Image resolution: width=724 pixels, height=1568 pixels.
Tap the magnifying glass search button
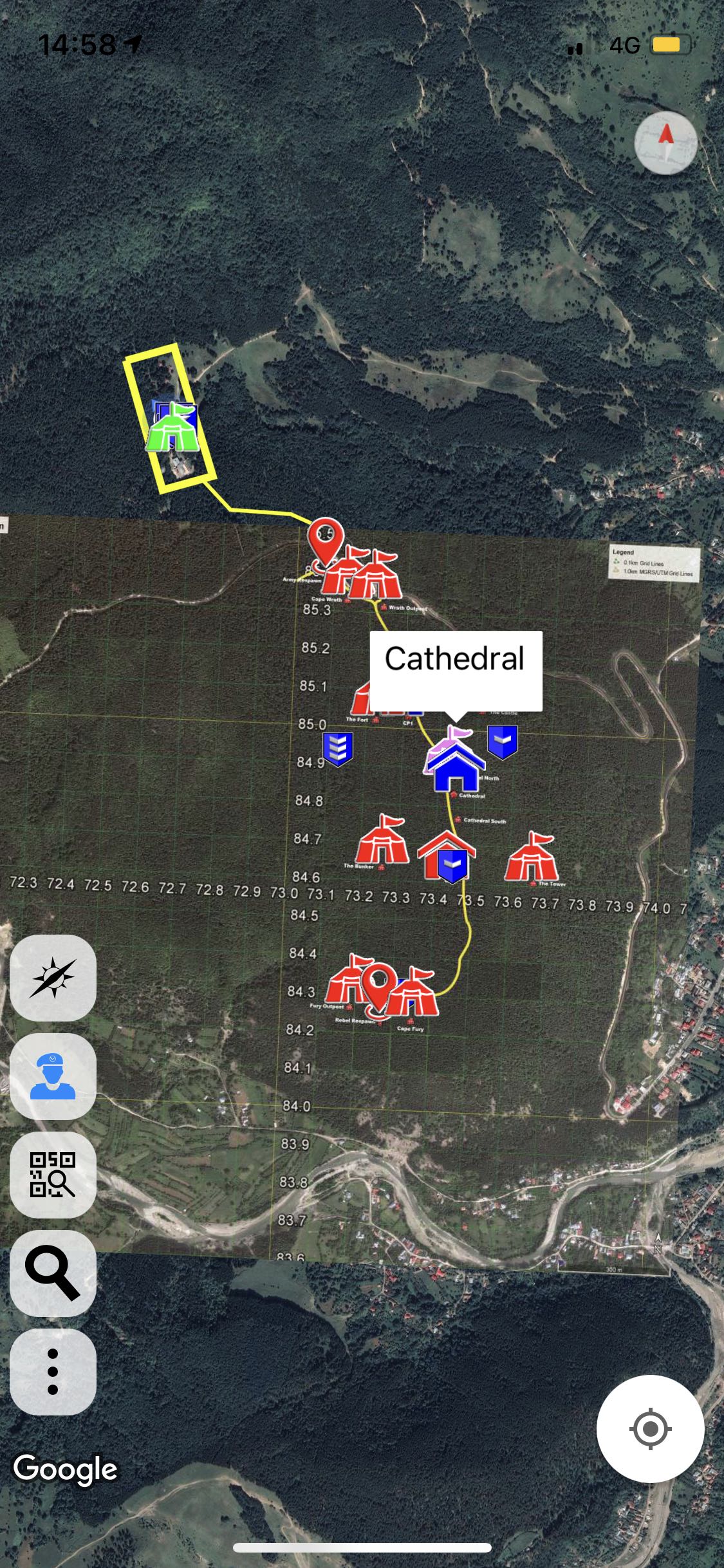tap(53, 1273)
